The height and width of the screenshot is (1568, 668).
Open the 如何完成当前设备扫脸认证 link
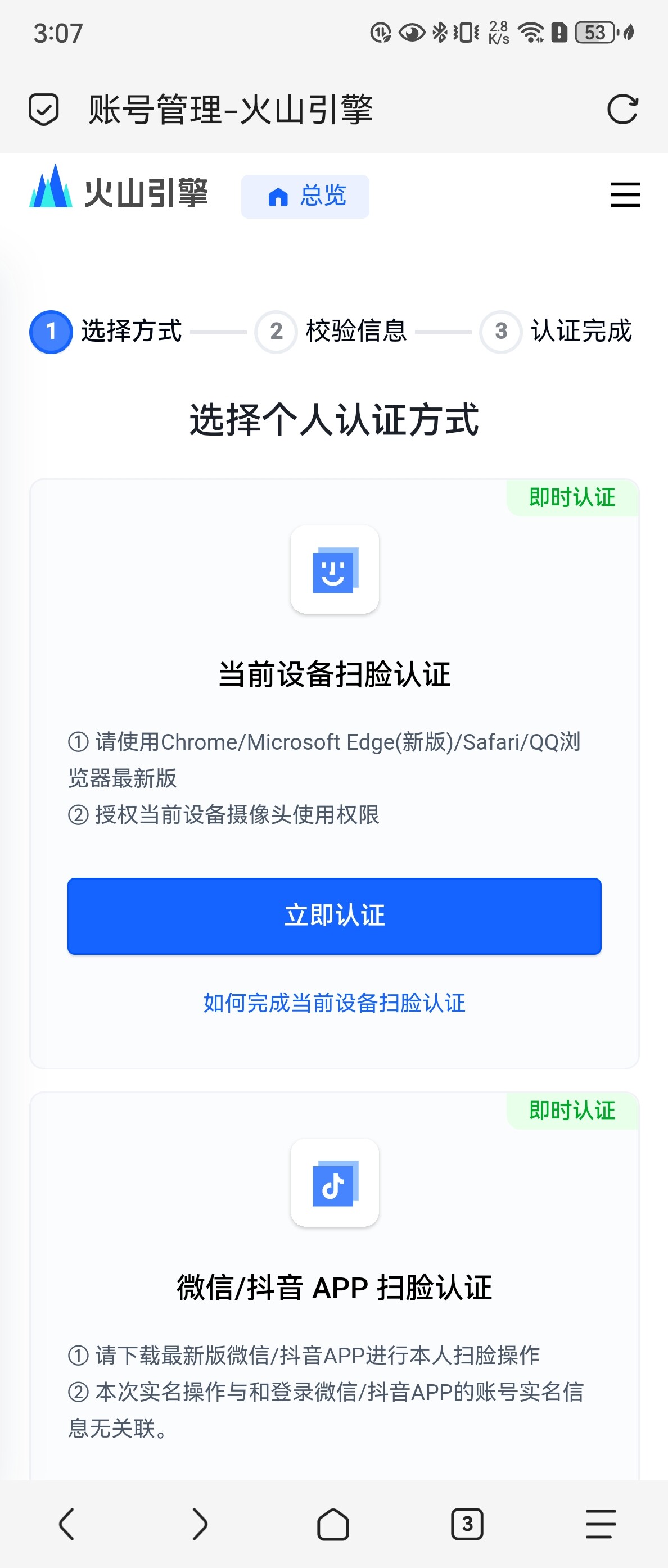[335, 1002]
